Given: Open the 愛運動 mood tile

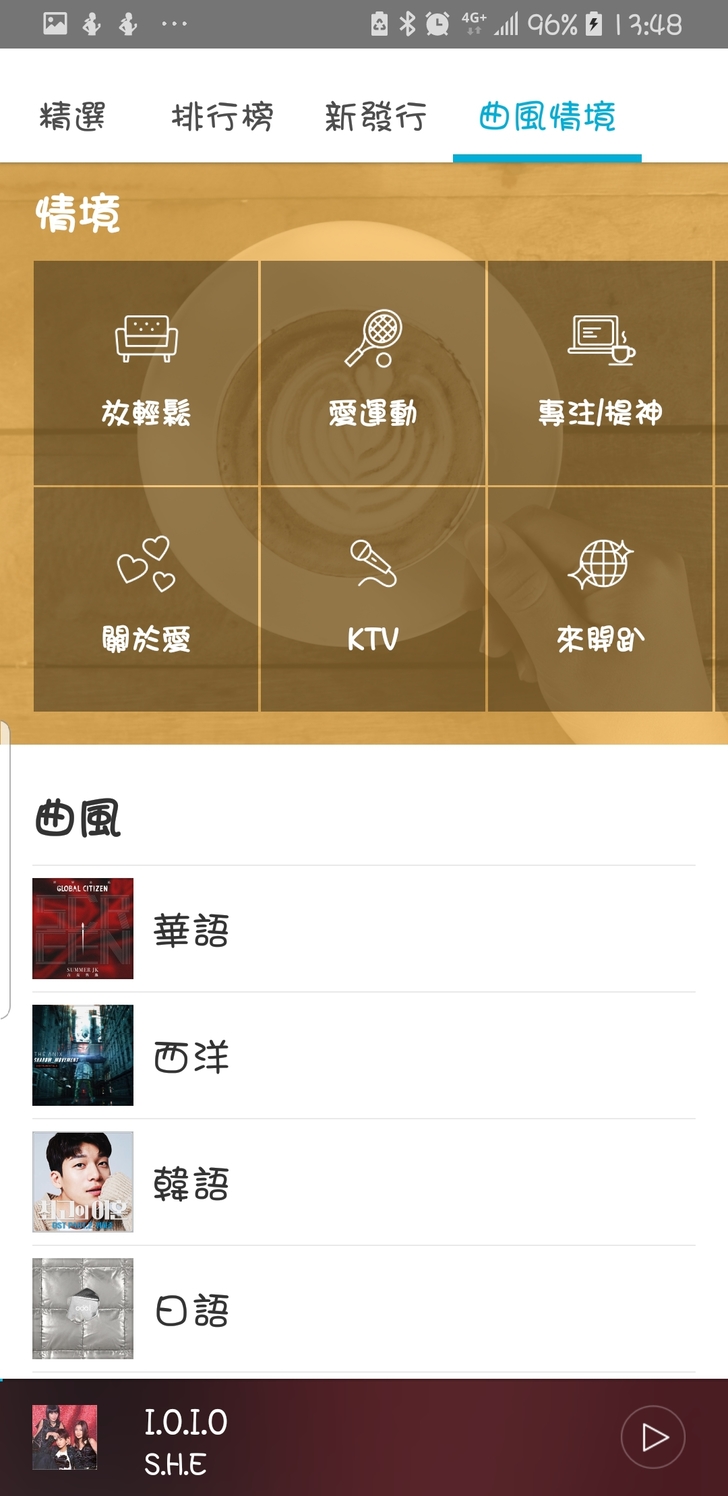Looking at the screenshot, I should 373,374.
